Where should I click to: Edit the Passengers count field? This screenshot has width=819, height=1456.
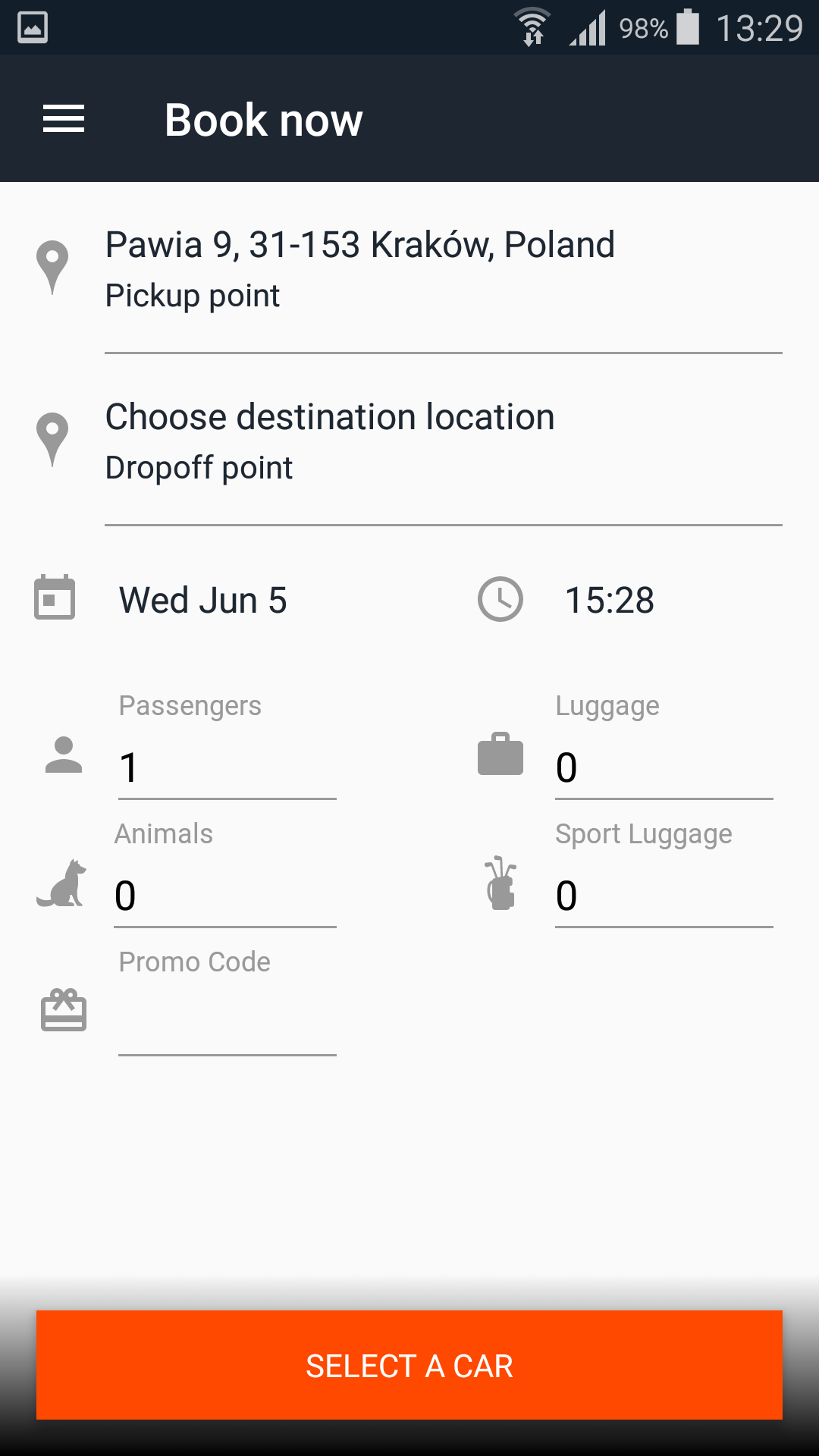pos(227,767)
